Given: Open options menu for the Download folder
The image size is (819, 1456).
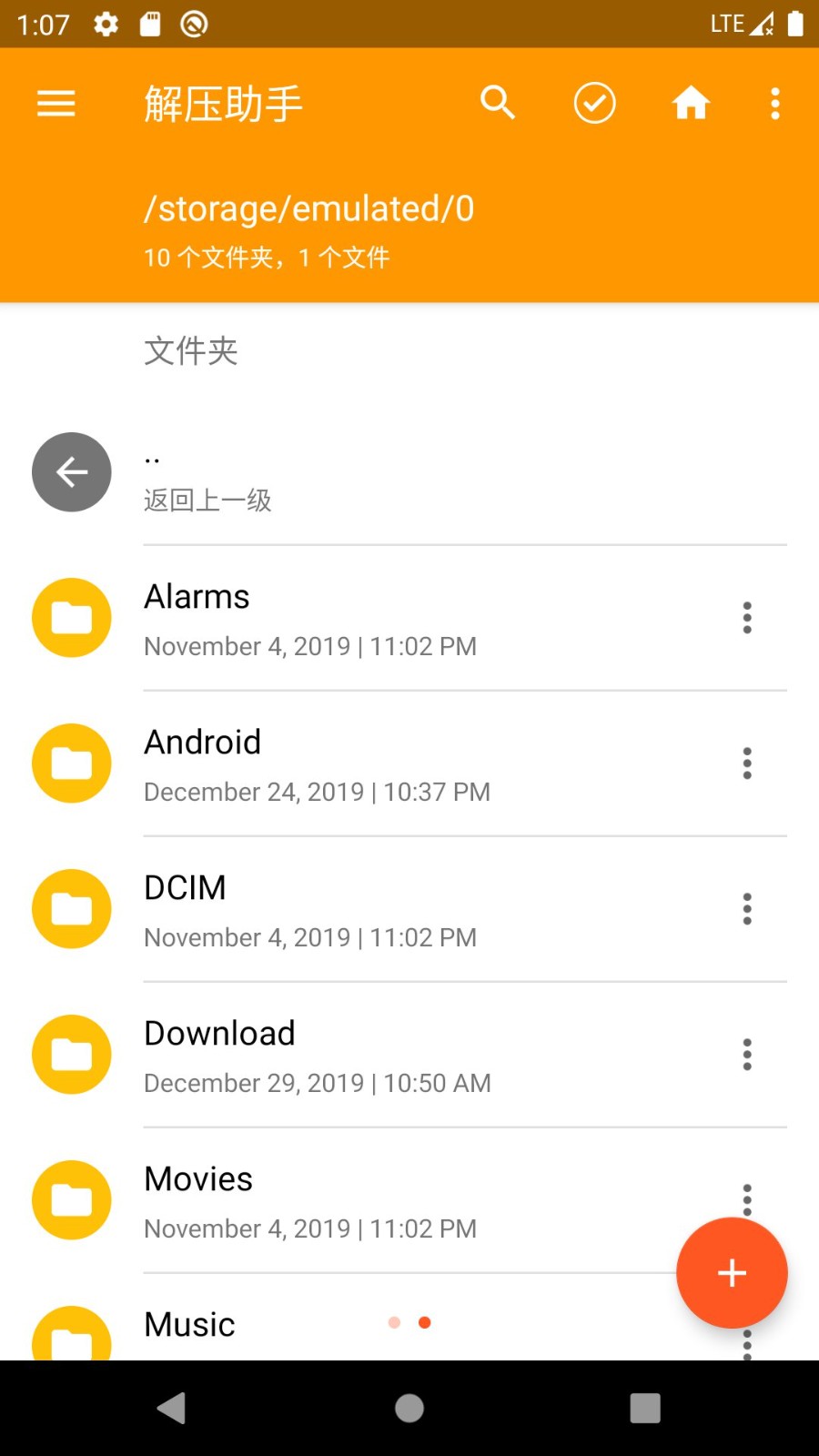Looking at the screenshot, I should [746, 1054].
